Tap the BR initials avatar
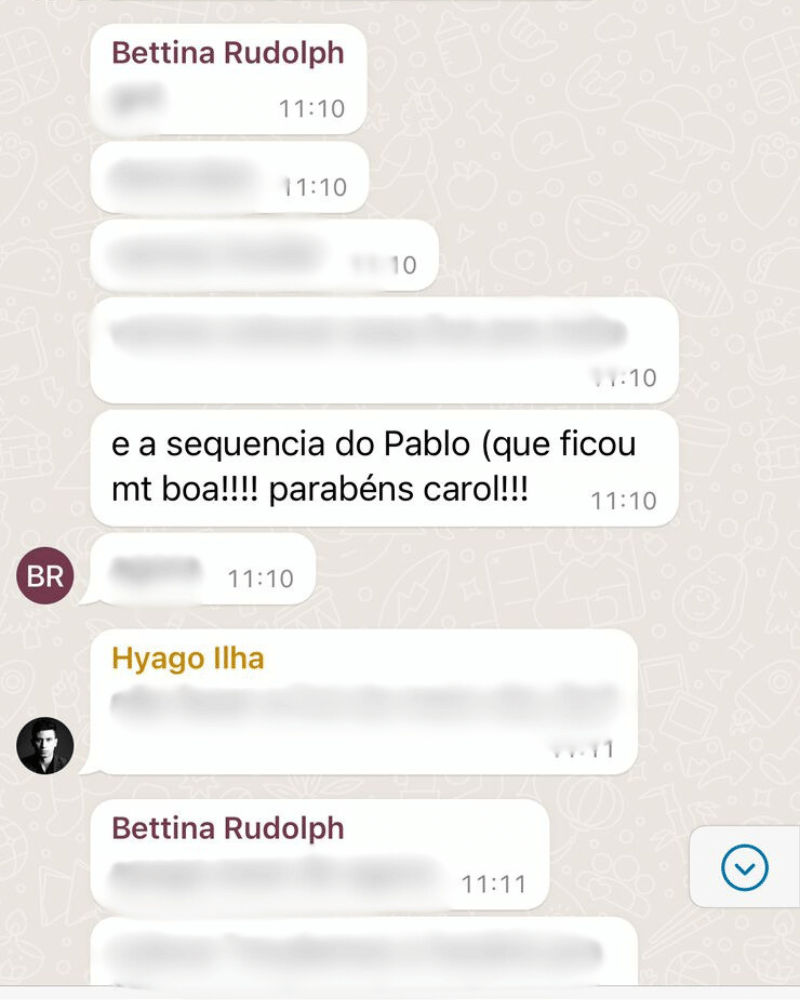Viewport: 800px width, 1000px height. click(45, 576)
